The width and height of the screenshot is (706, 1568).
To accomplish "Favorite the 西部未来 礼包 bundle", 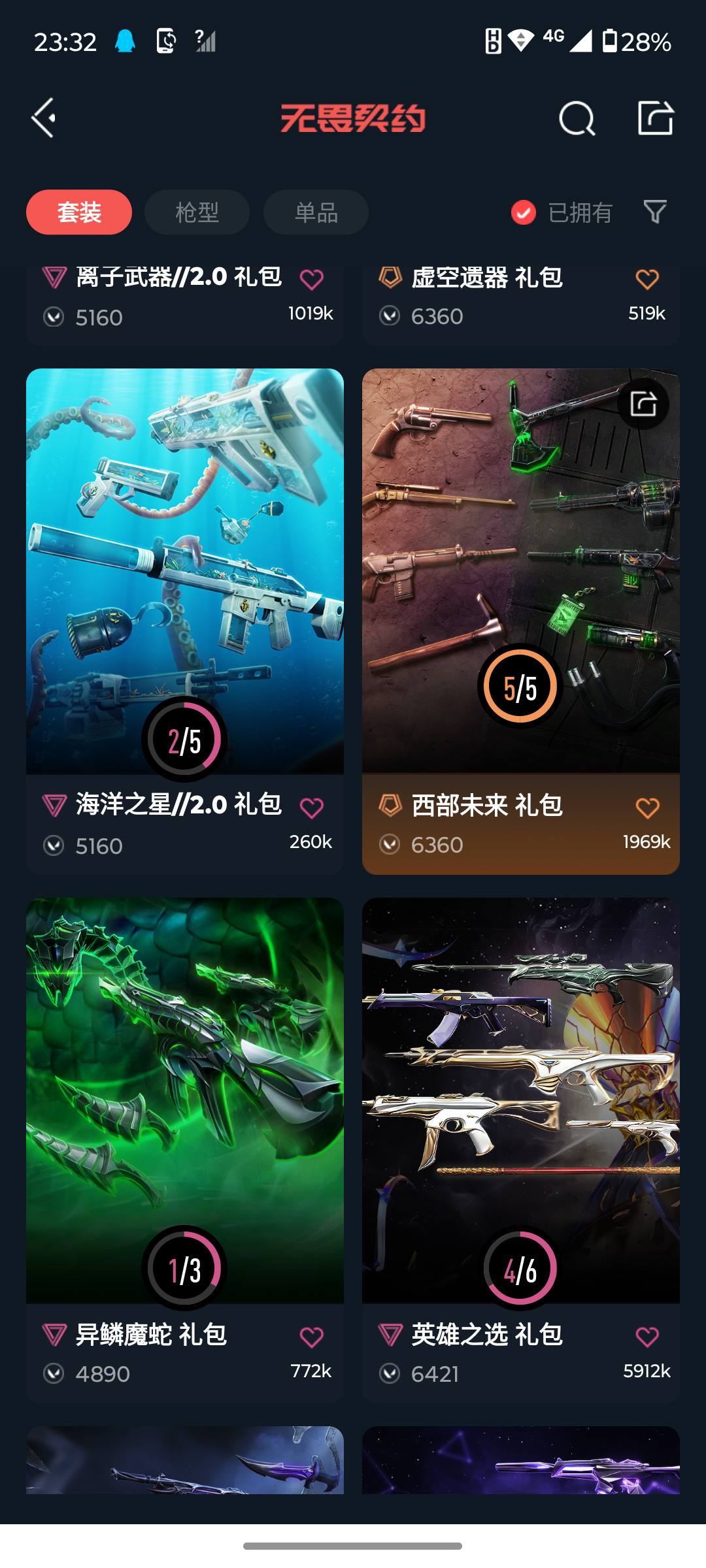I will point(647,808).
